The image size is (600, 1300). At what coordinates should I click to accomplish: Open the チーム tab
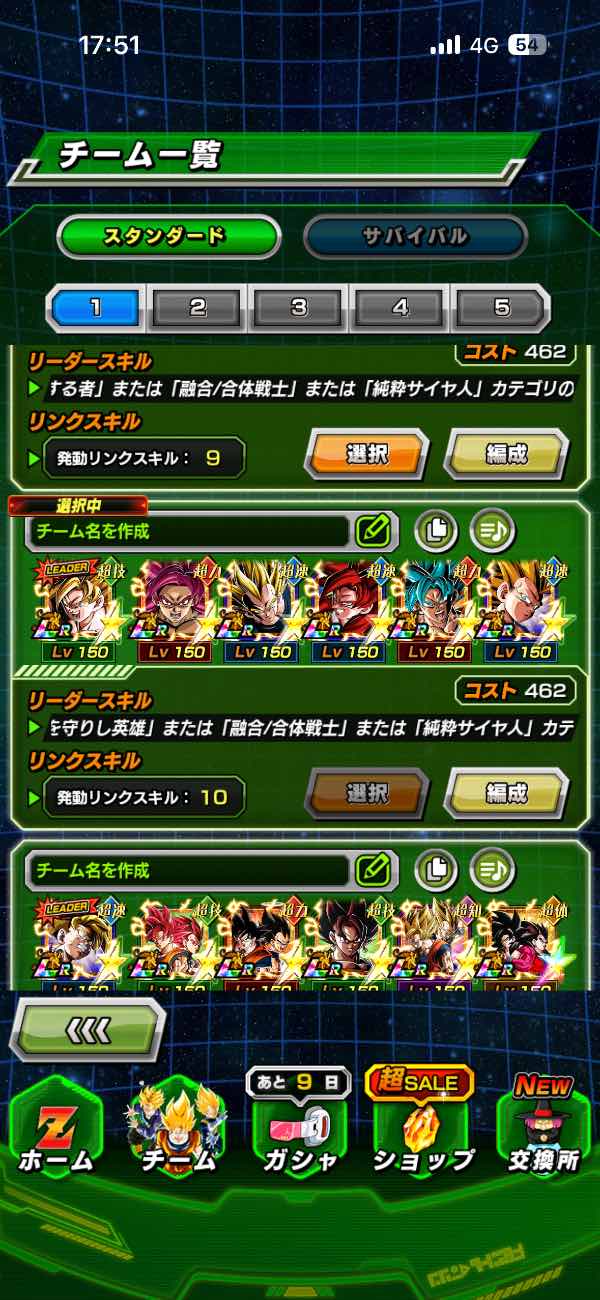coord(178,1130)
